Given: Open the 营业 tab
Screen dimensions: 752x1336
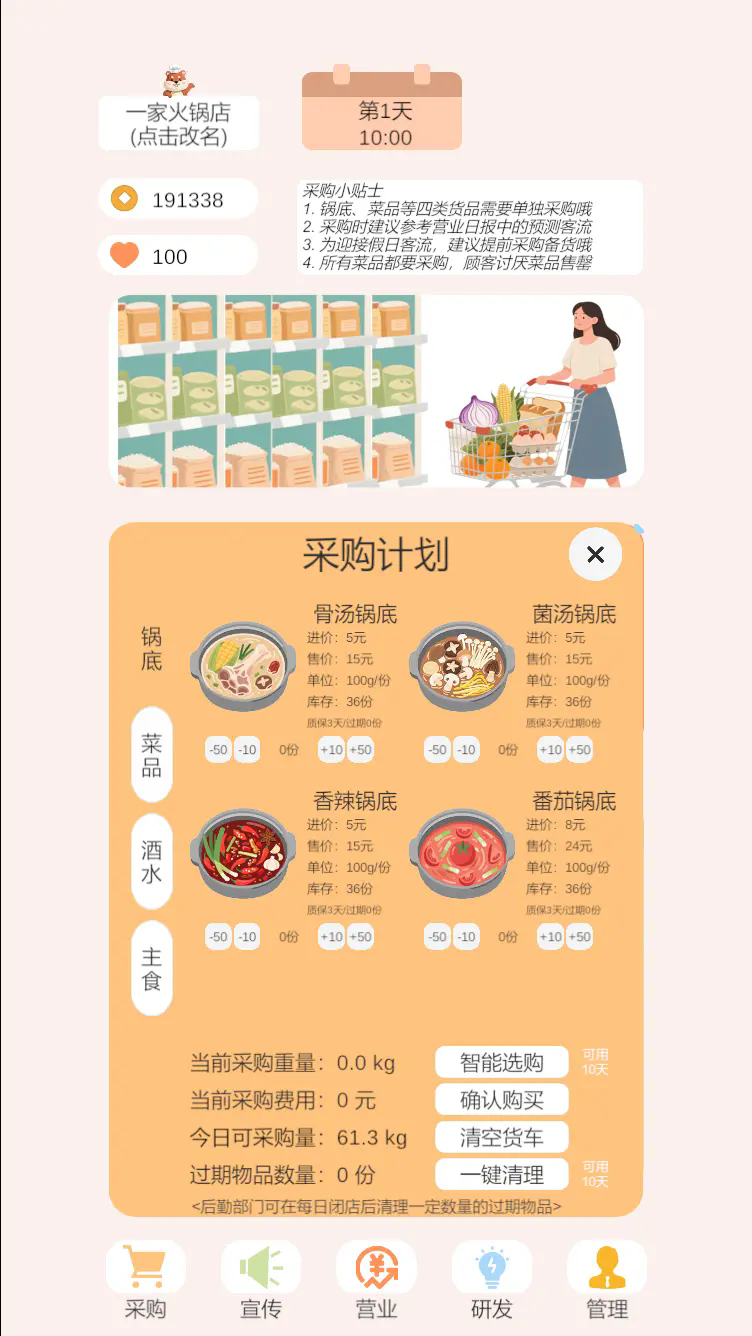Looking at the screenshot, I should tap(377, 1280).
